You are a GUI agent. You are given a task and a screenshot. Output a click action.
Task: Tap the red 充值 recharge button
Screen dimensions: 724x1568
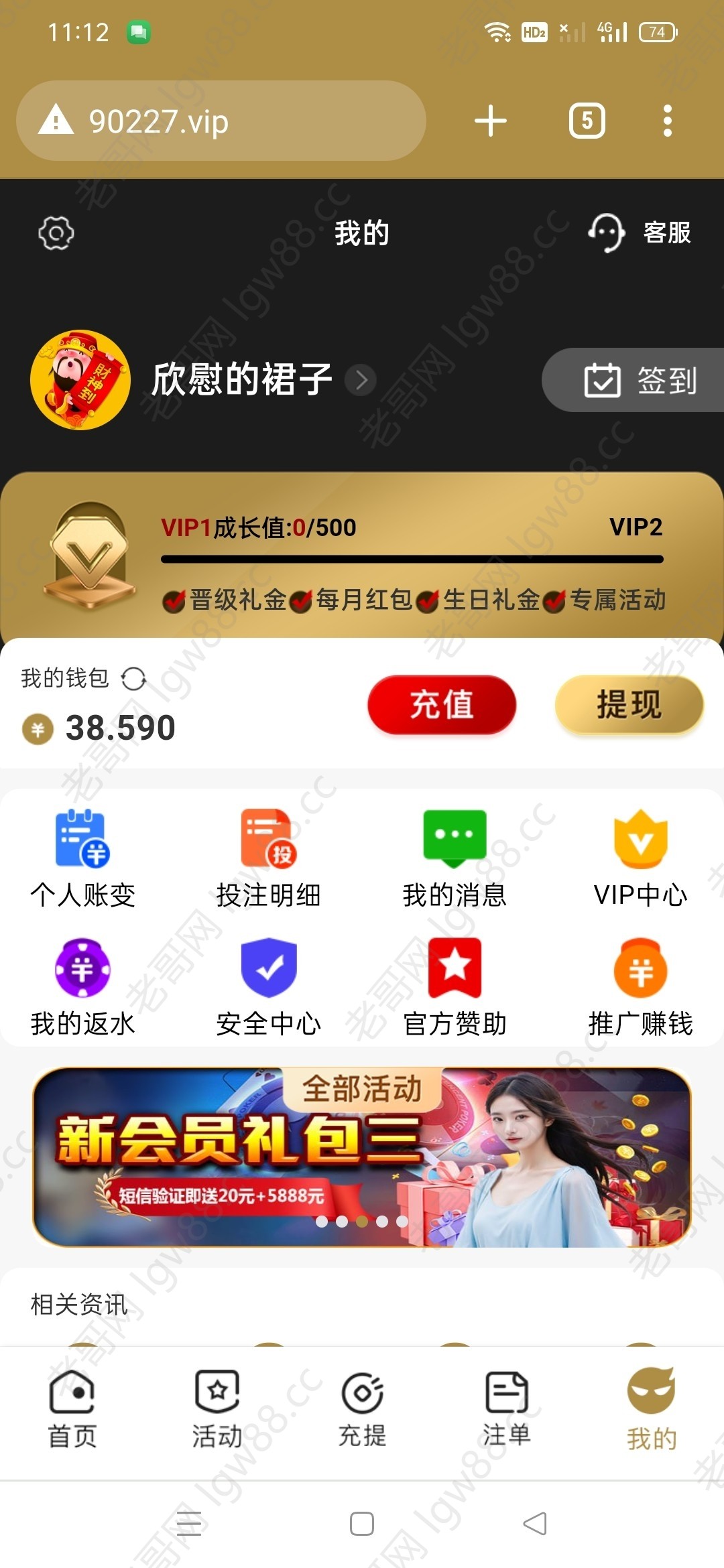point(442,705)
